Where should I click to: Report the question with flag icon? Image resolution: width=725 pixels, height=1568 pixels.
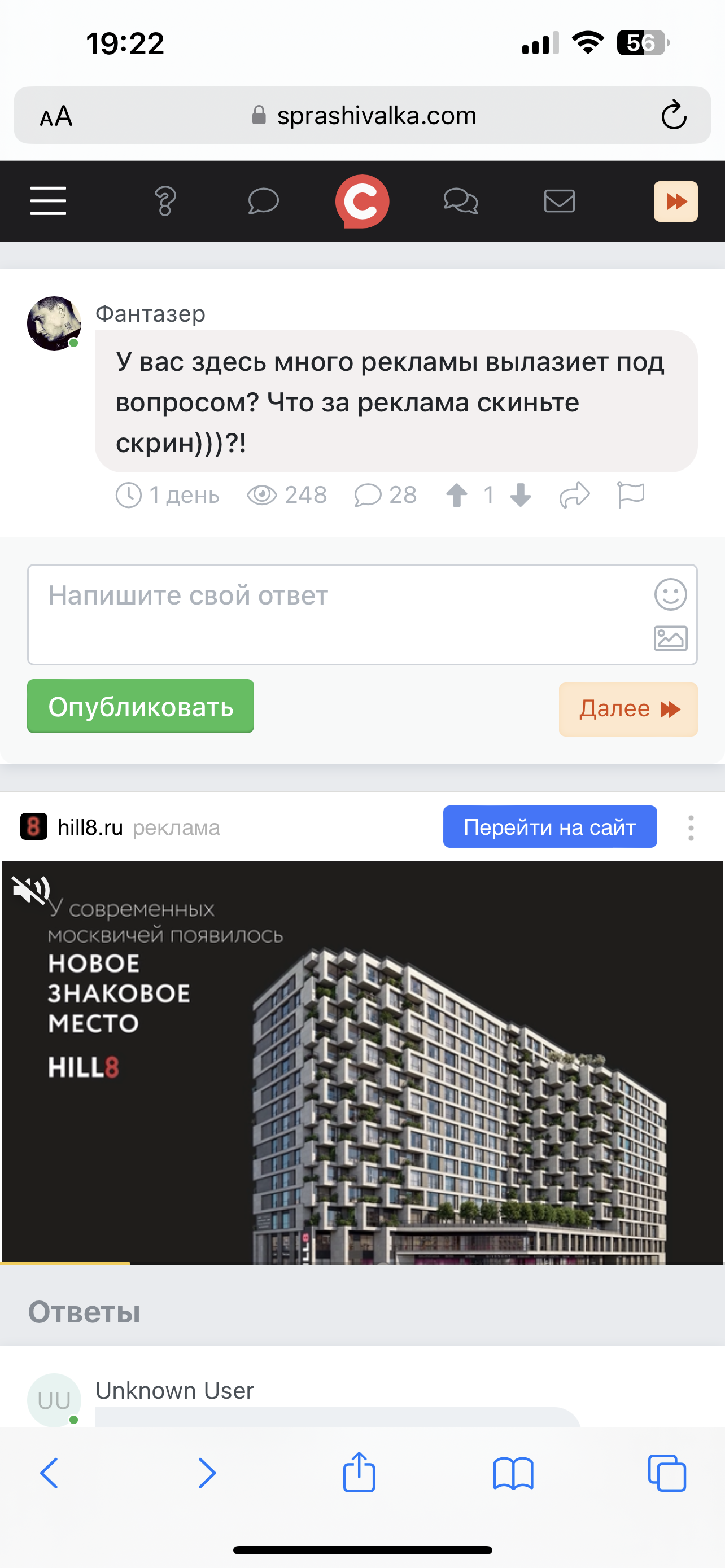631,495
